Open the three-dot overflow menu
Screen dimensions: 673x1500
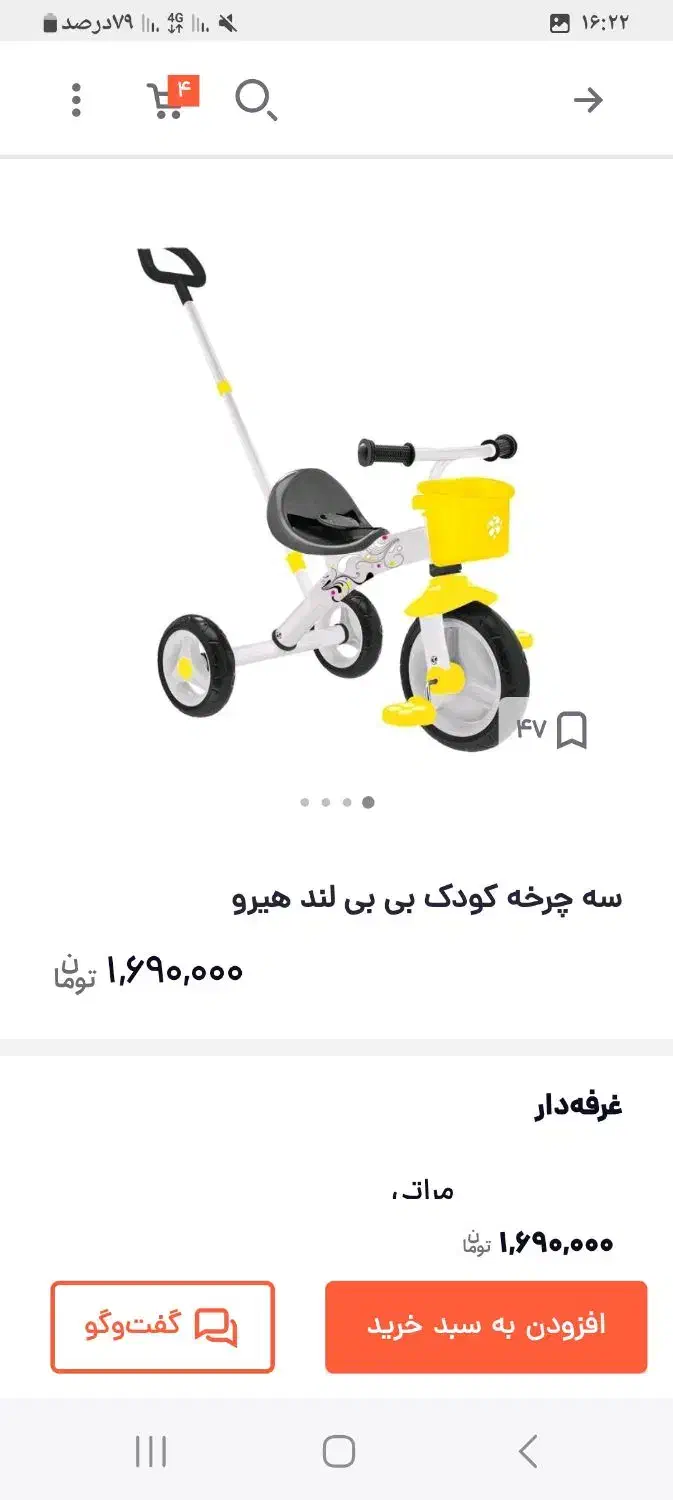click(x=76, y=100)
